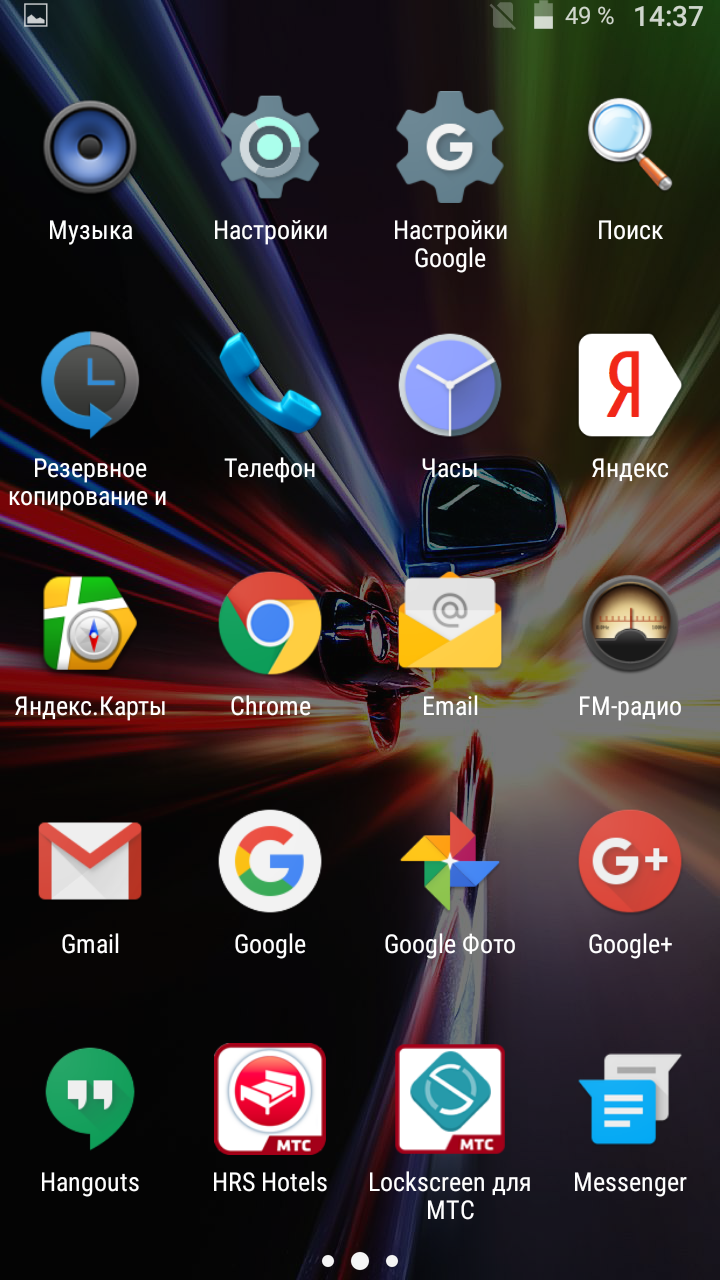Open Яндекс.Карты maps
This screenshot has width=720, height=1280.
pos(90,624)
